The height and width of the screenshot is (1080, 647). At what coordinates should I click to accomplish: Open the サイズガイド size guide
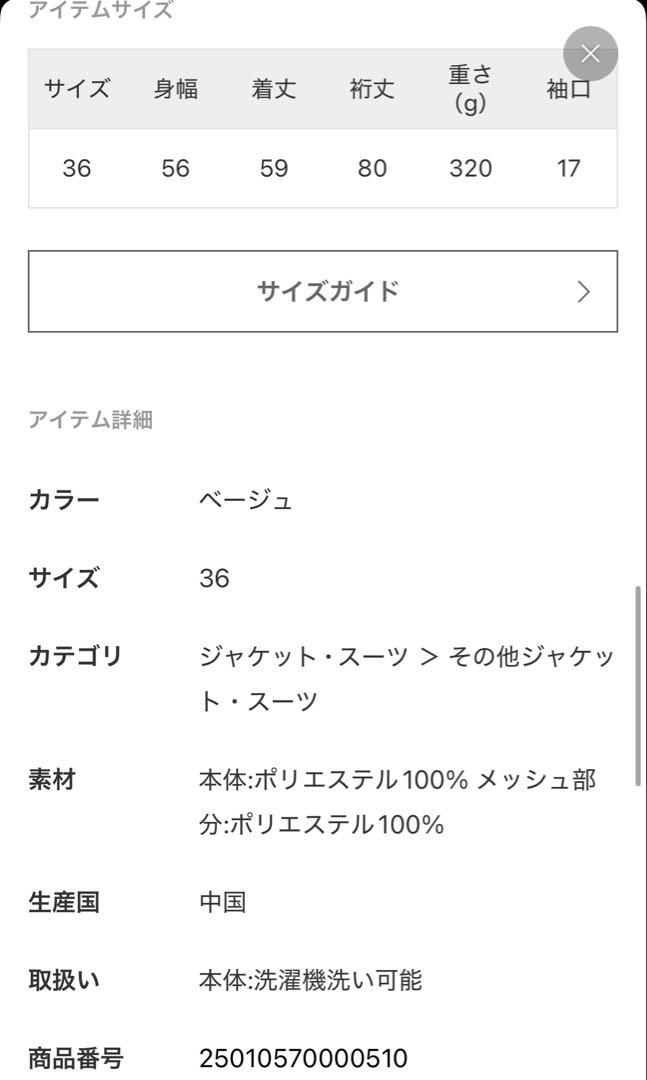click(x=322, y=291)
